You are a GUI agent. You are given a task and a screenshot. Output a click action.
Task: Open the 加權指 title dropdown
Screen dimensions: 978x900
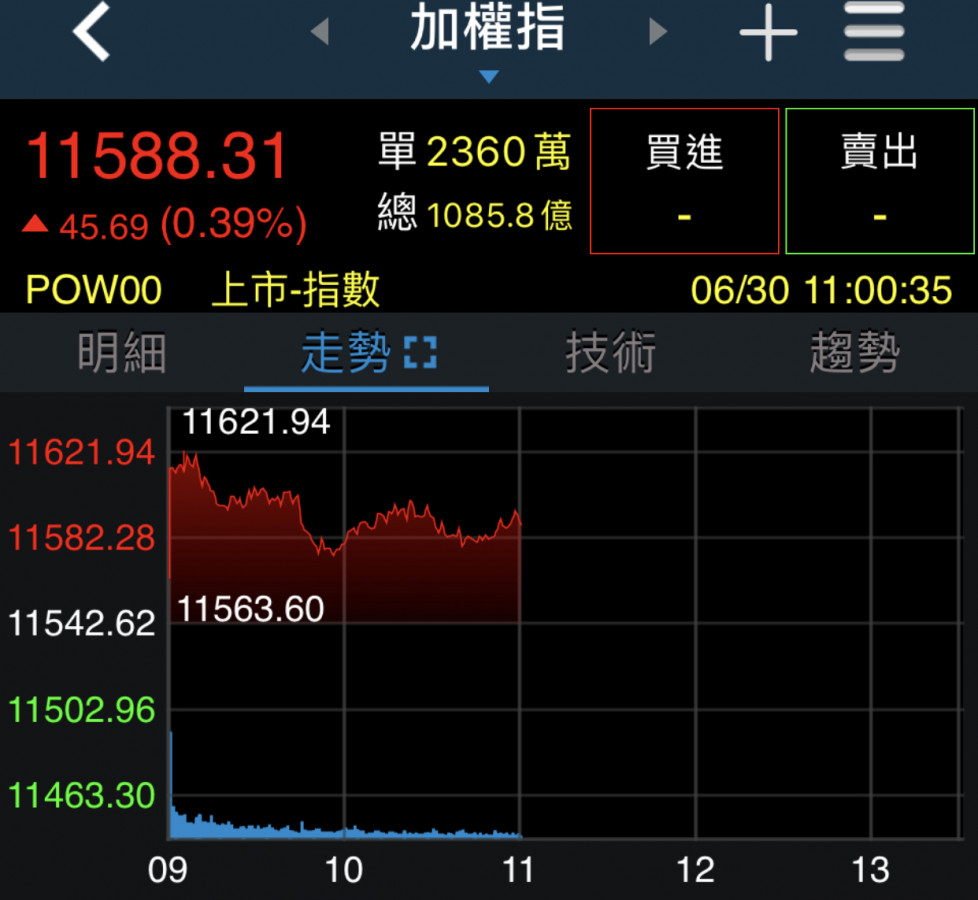click(x=488, y=40)
